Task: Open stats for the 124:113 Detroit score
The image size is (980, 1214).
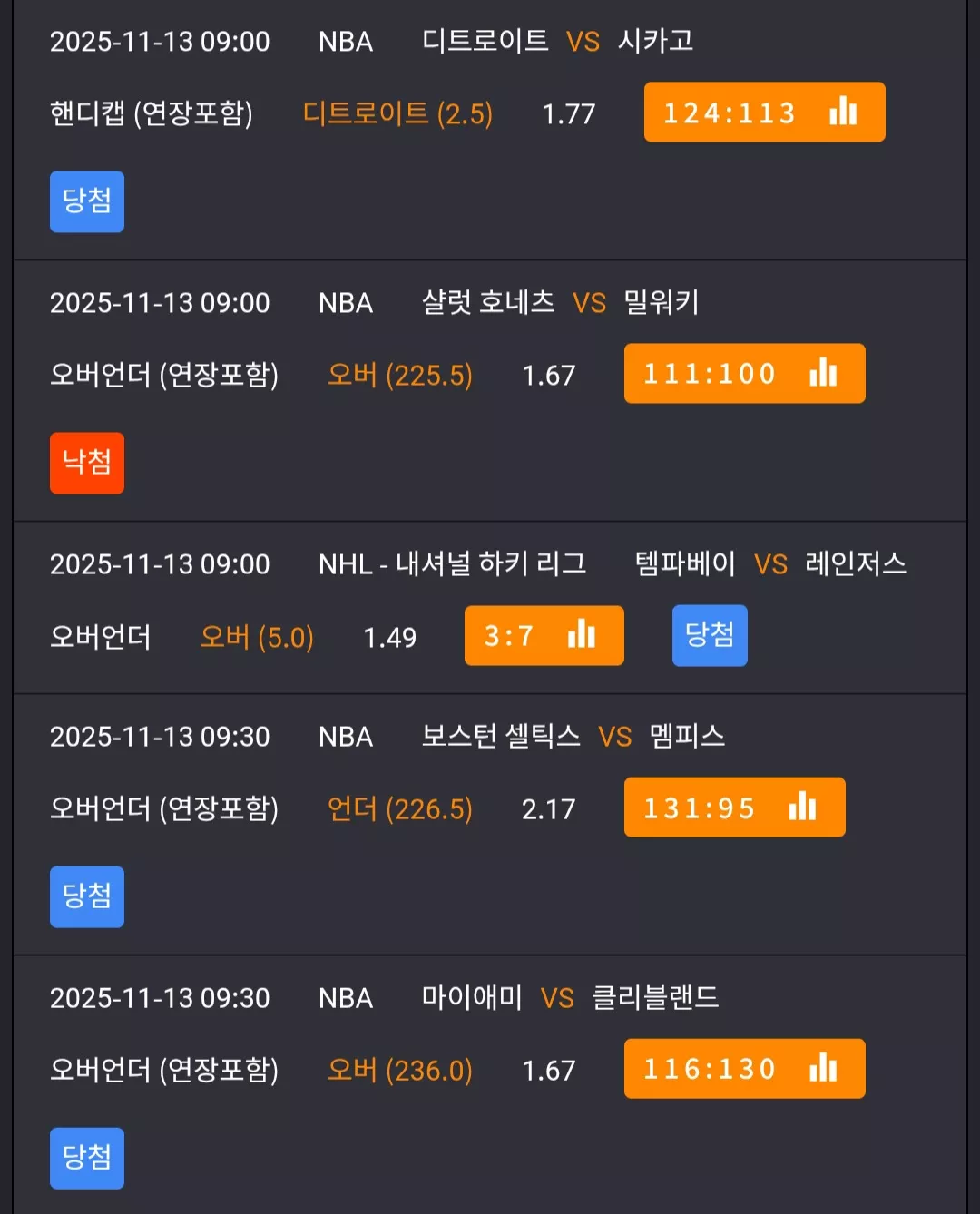Action: pyautogui.click(x=764, y=113)
